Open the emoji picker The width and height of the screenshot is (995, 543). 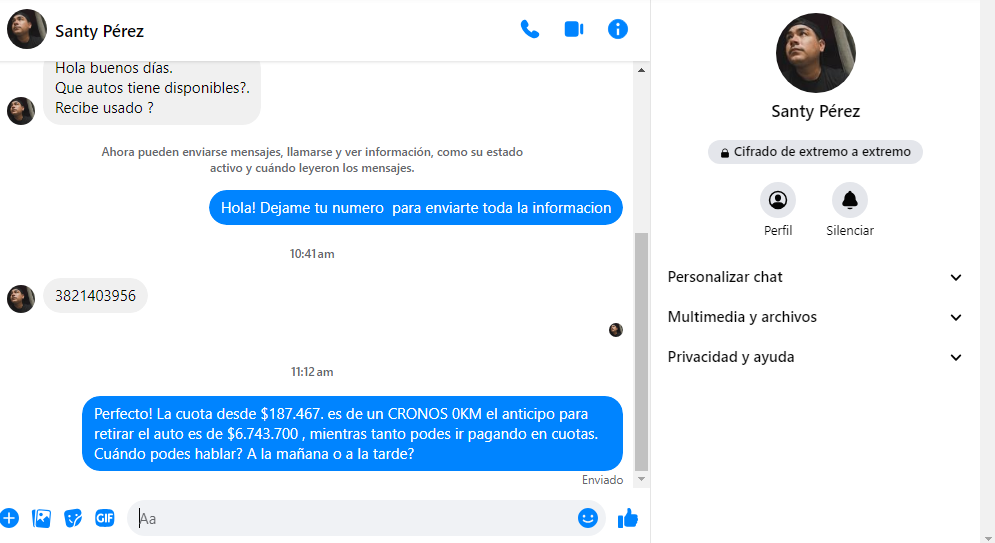click(588, 518)
